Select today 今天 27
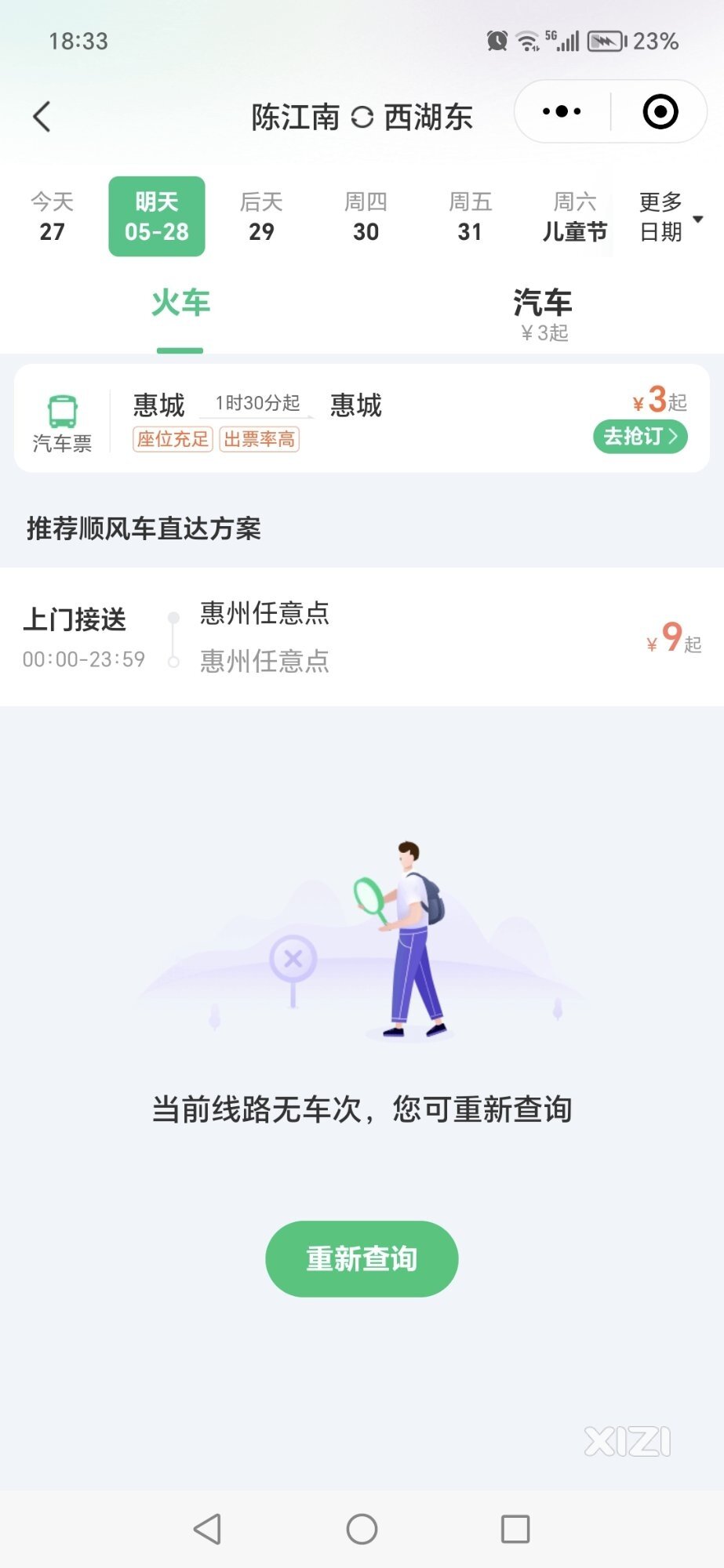The width and height of the screenshot is (724, 1568). coord(52,217)
